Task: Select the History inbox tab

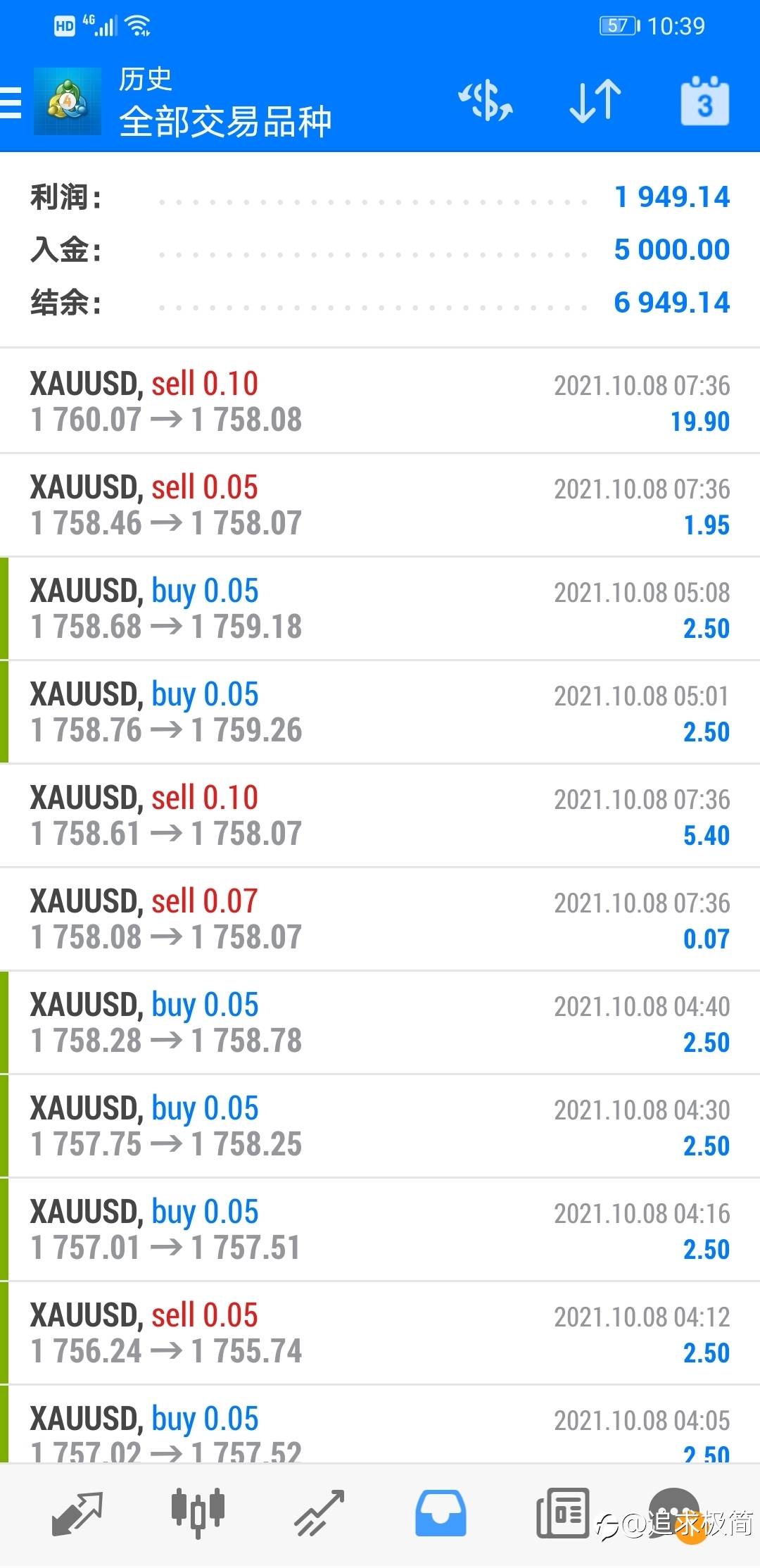Action: pos(441,1514)
